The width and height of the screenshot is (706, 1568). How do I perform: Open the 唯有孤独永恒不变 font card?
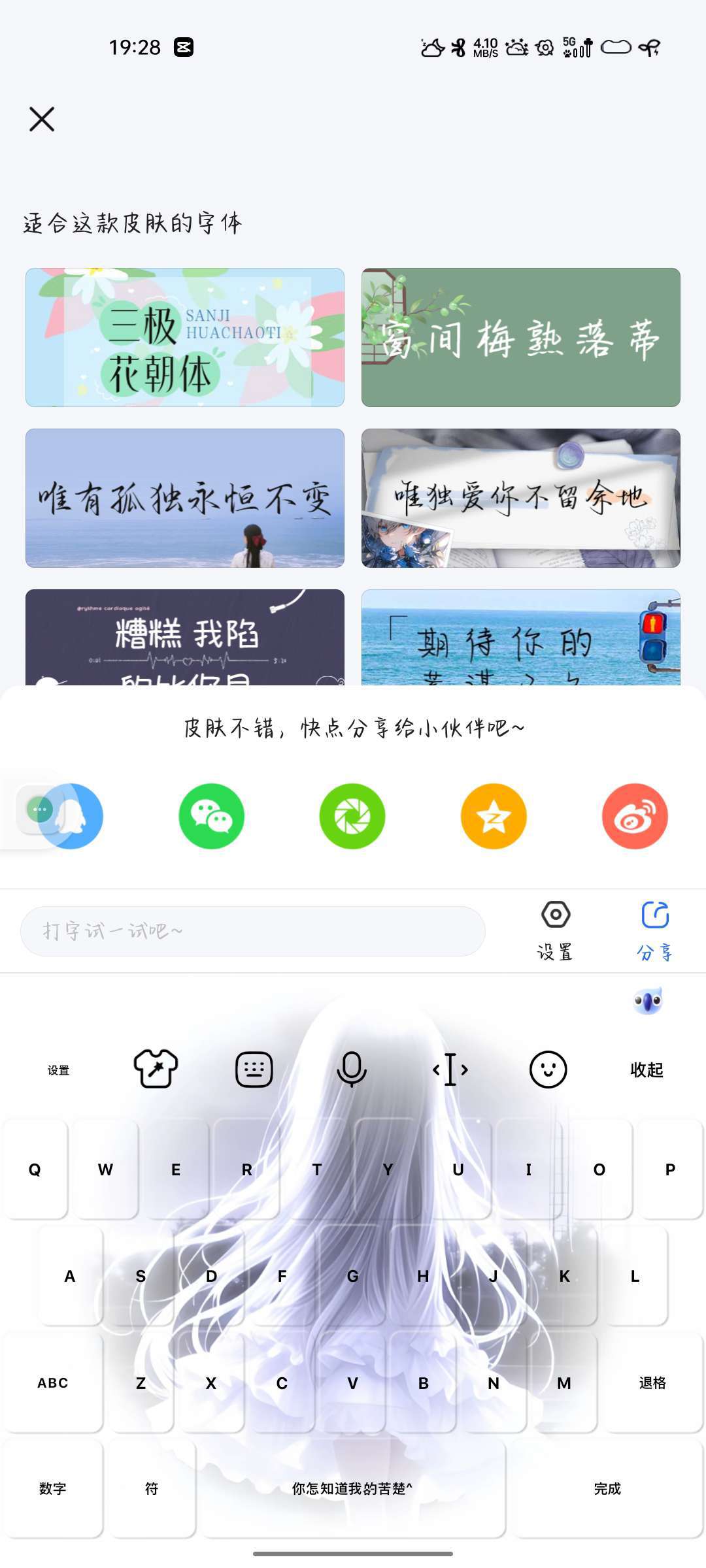tap(185, 498)
